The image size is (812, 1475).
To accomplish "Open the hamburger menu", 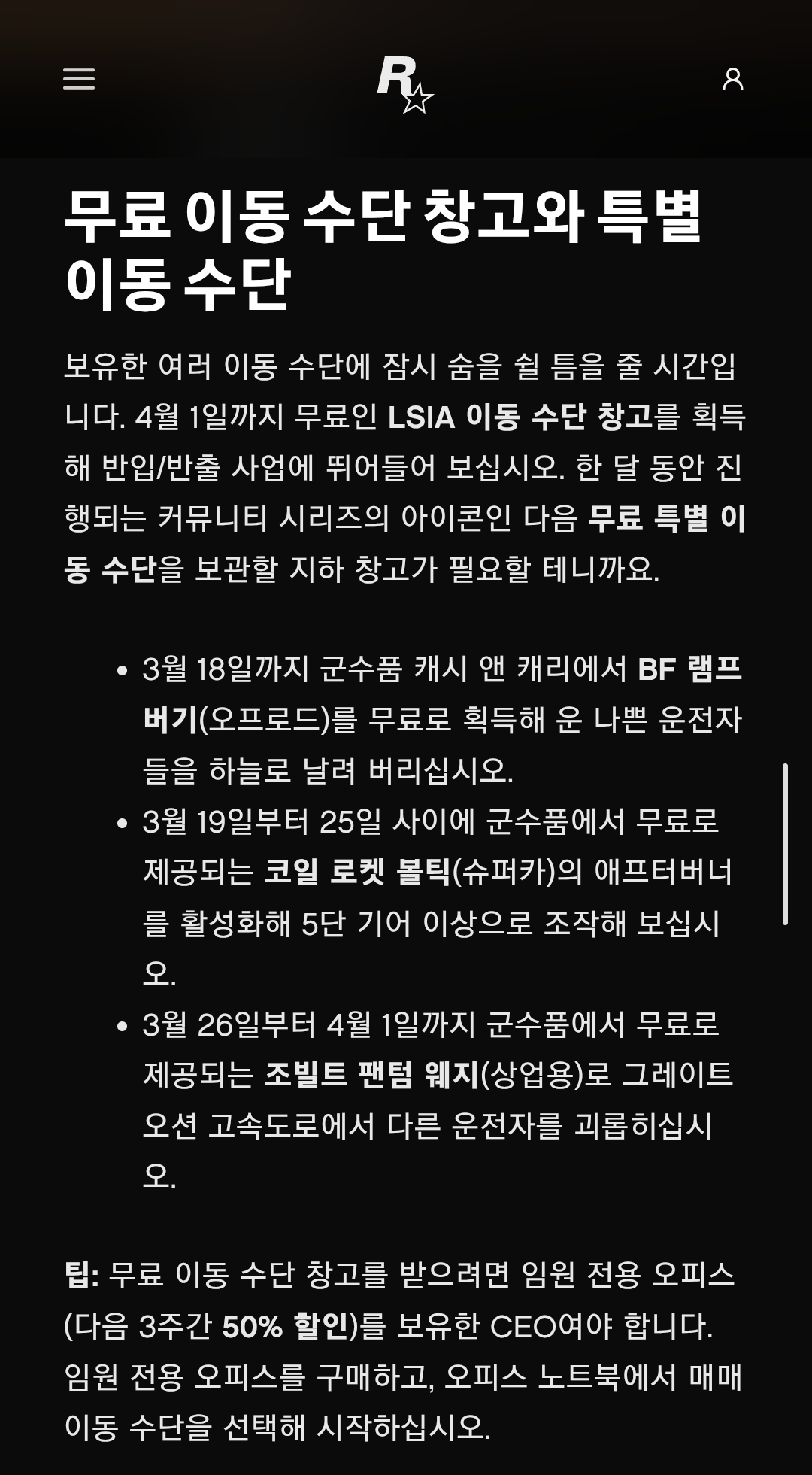I will [x=79, y=79].
